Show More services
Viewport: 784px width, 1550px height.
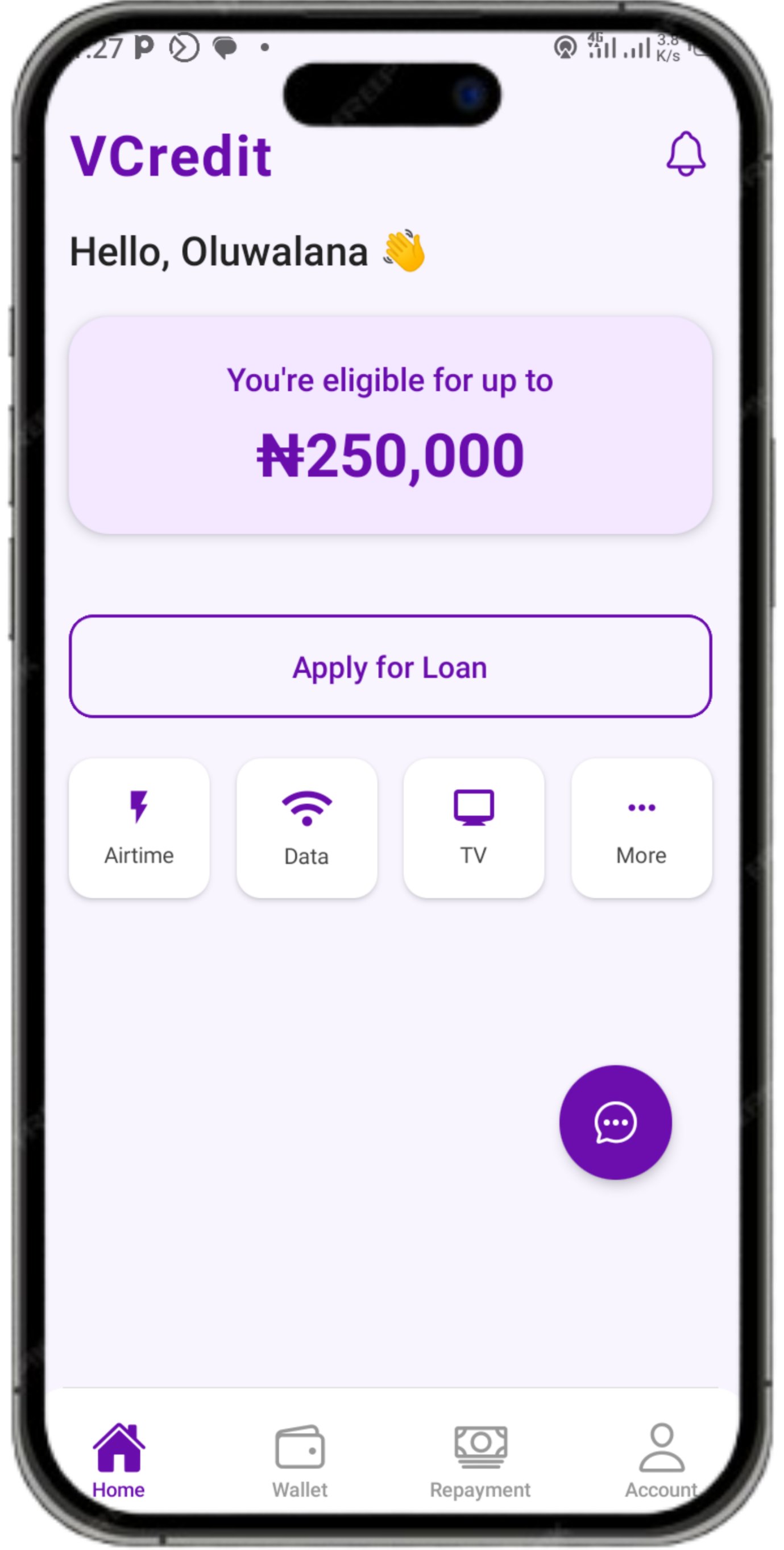[641, 828]
